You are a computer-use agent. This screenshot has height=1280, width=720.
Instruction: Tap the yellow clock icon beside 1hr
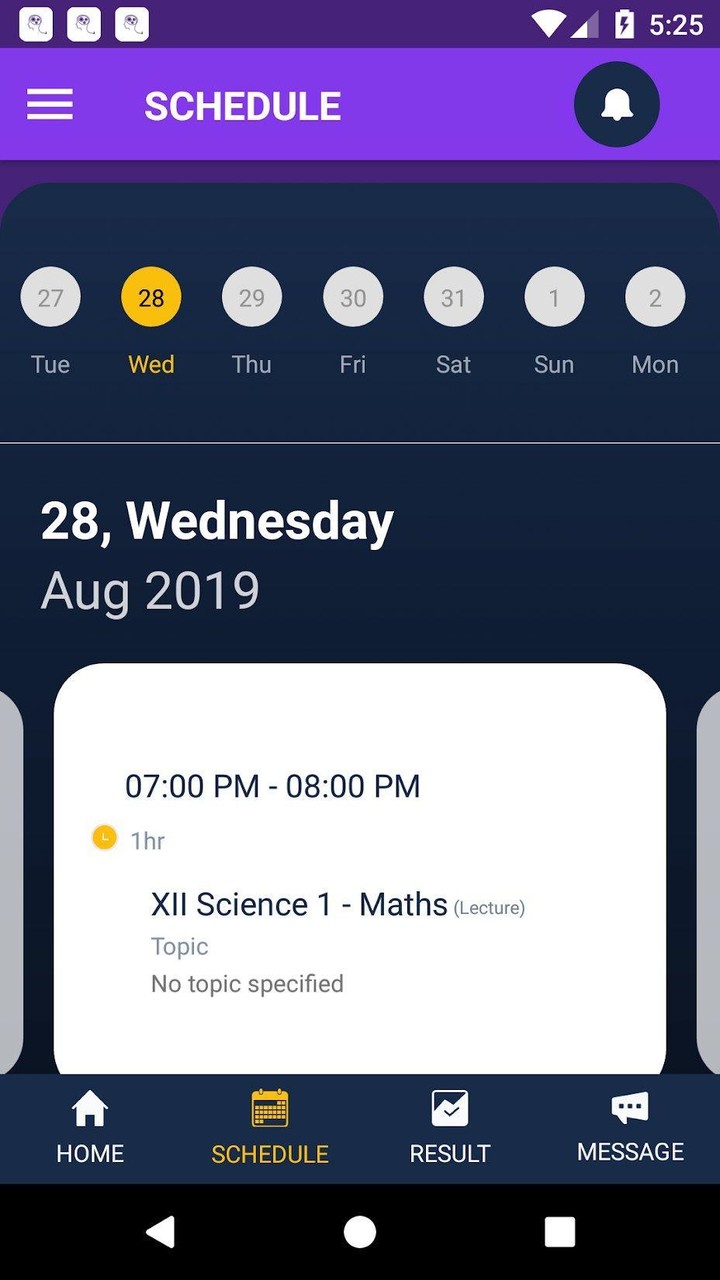tap(103, 837)
